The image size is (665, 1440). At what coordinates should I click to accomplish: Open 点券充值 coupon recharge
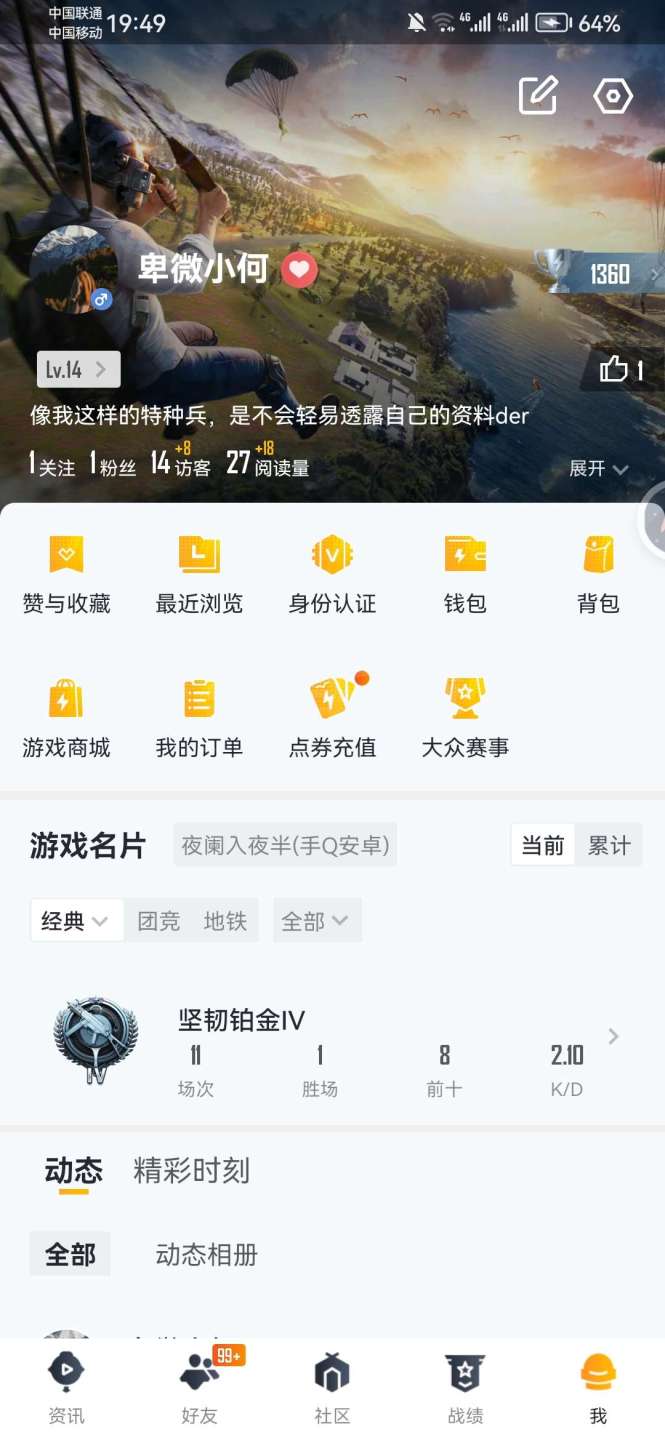coord(332,718)
